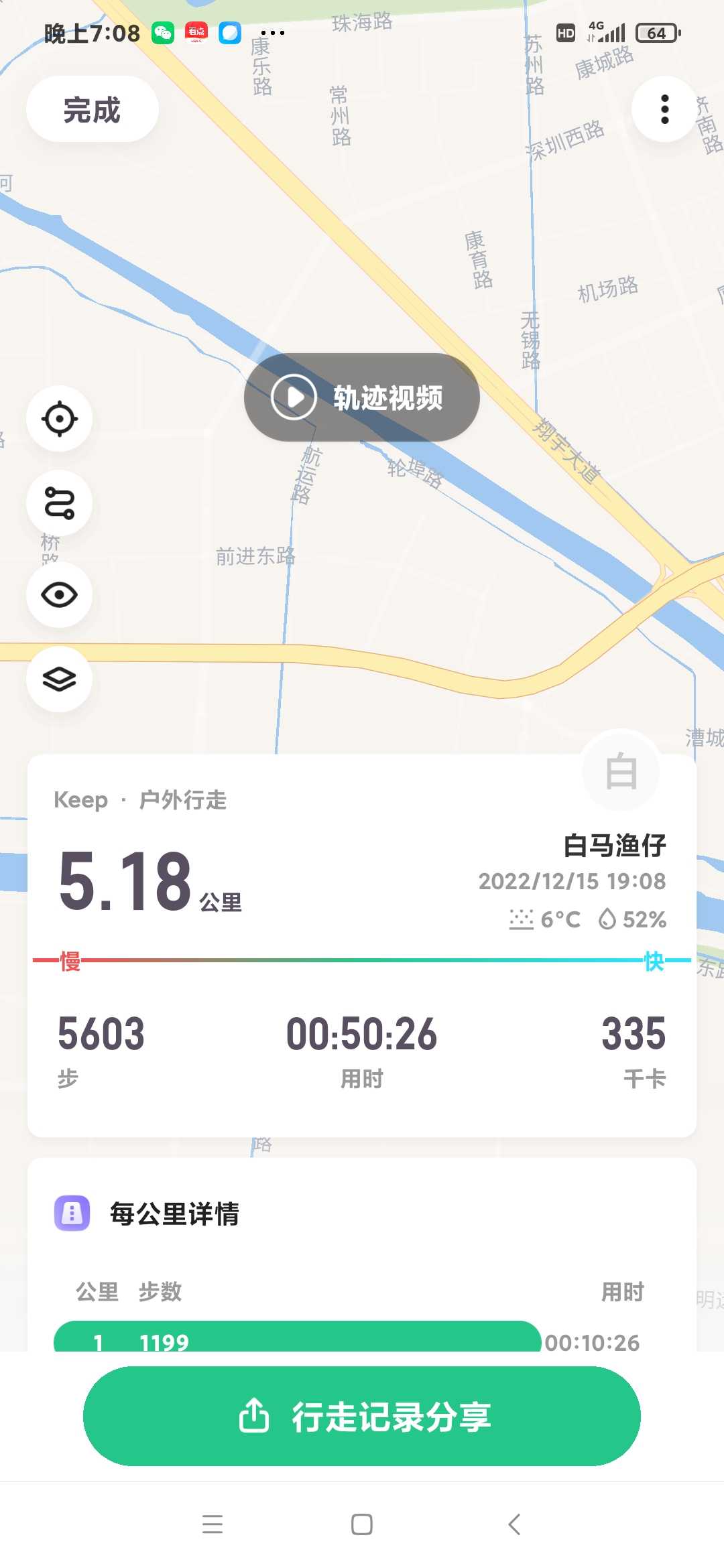Open the recent apps menu
Image resolution: width=724 pixels, height=1568 pixels.
point(213,1524)
